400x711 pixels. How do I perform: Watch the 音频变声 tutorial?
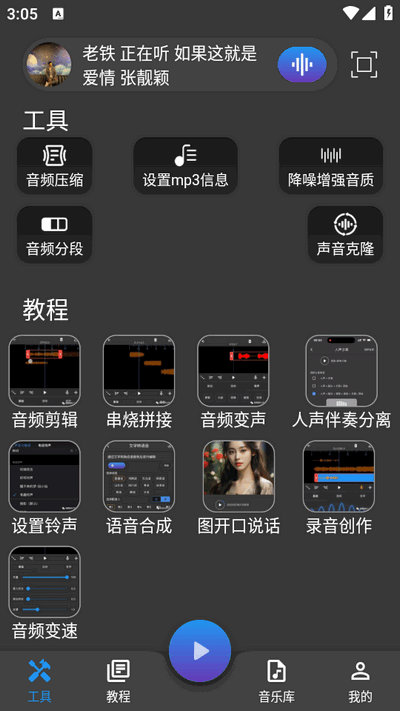233,382
